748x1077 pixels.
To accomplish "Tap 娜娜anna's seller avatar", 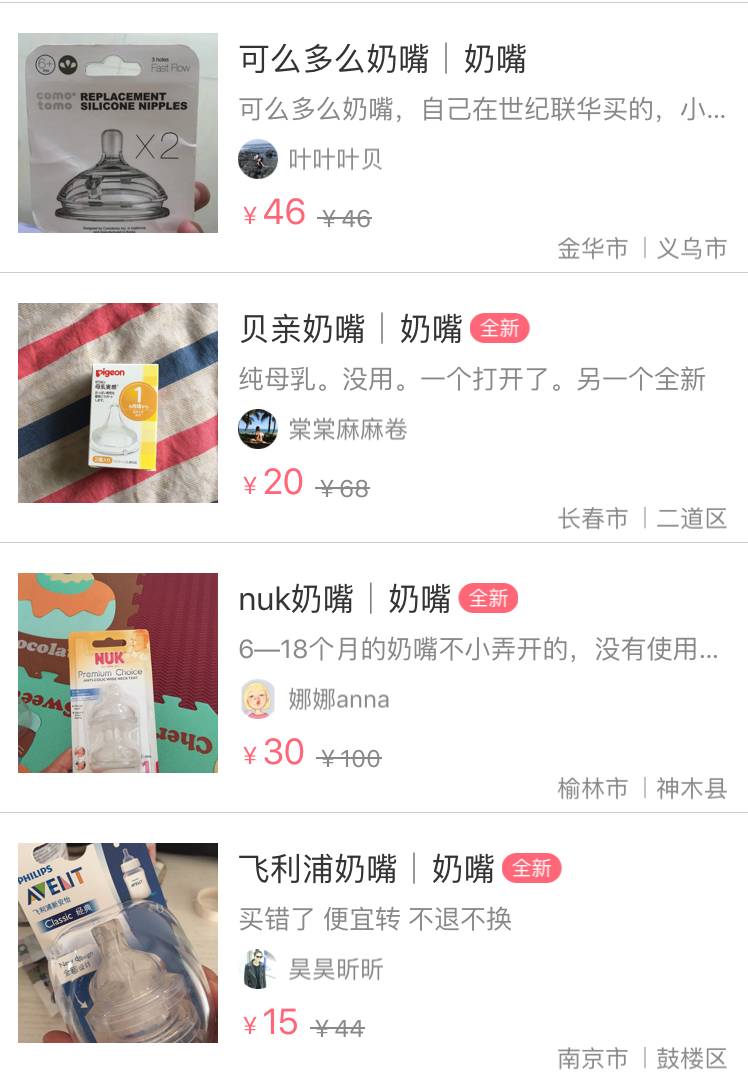I will [258, 700].
